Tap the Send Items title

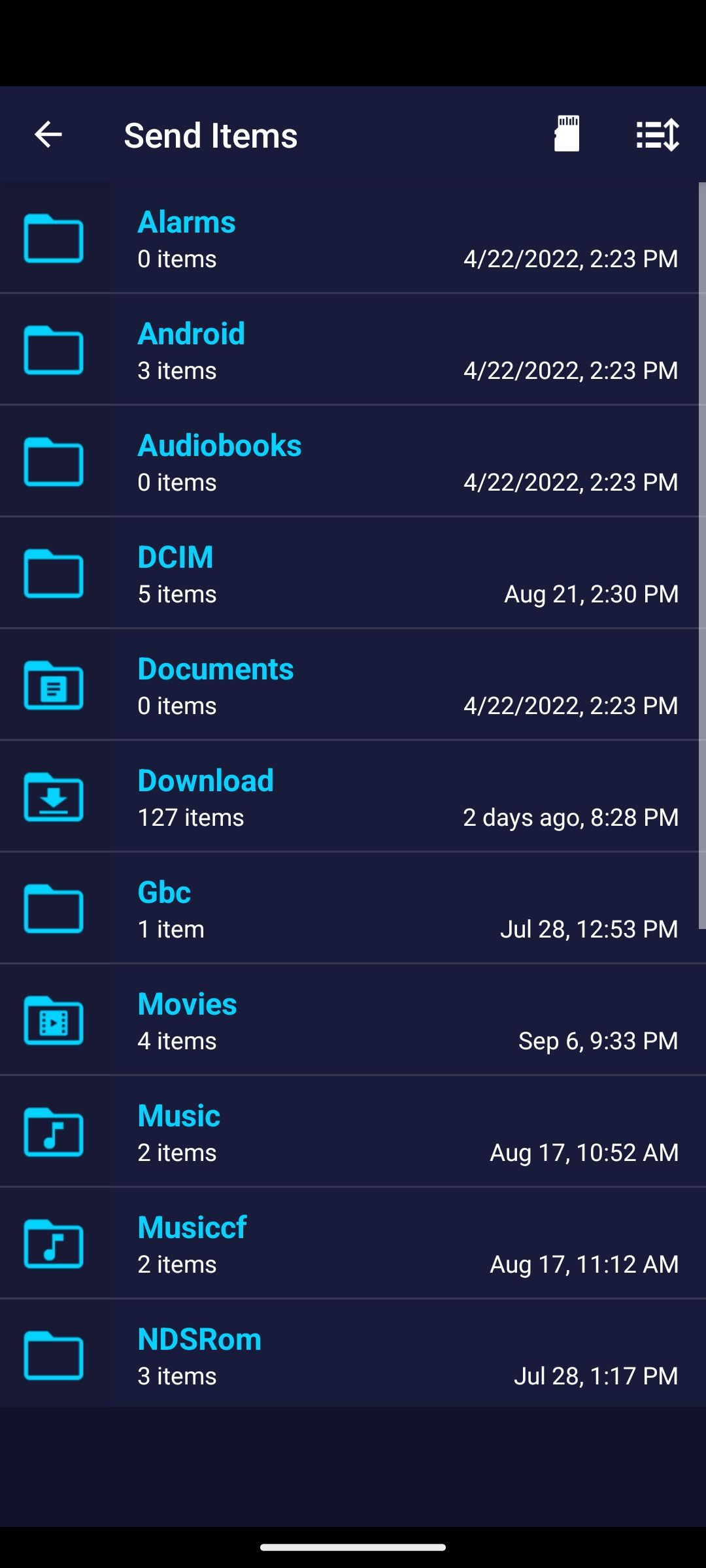[x=210, y=135]
